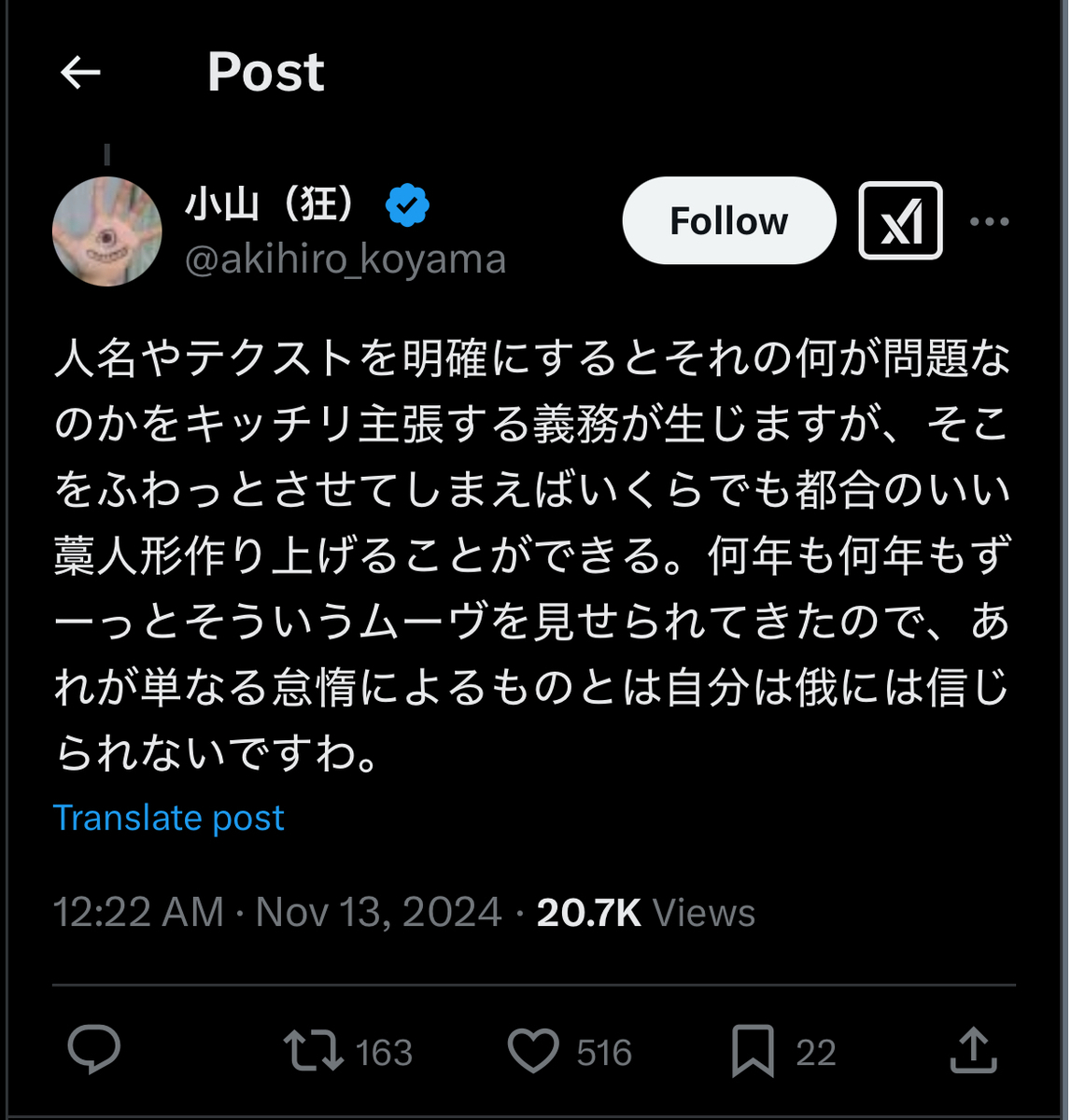Repost this post with 163 reposts
1071x1120 pixels.
(315, 1051)
